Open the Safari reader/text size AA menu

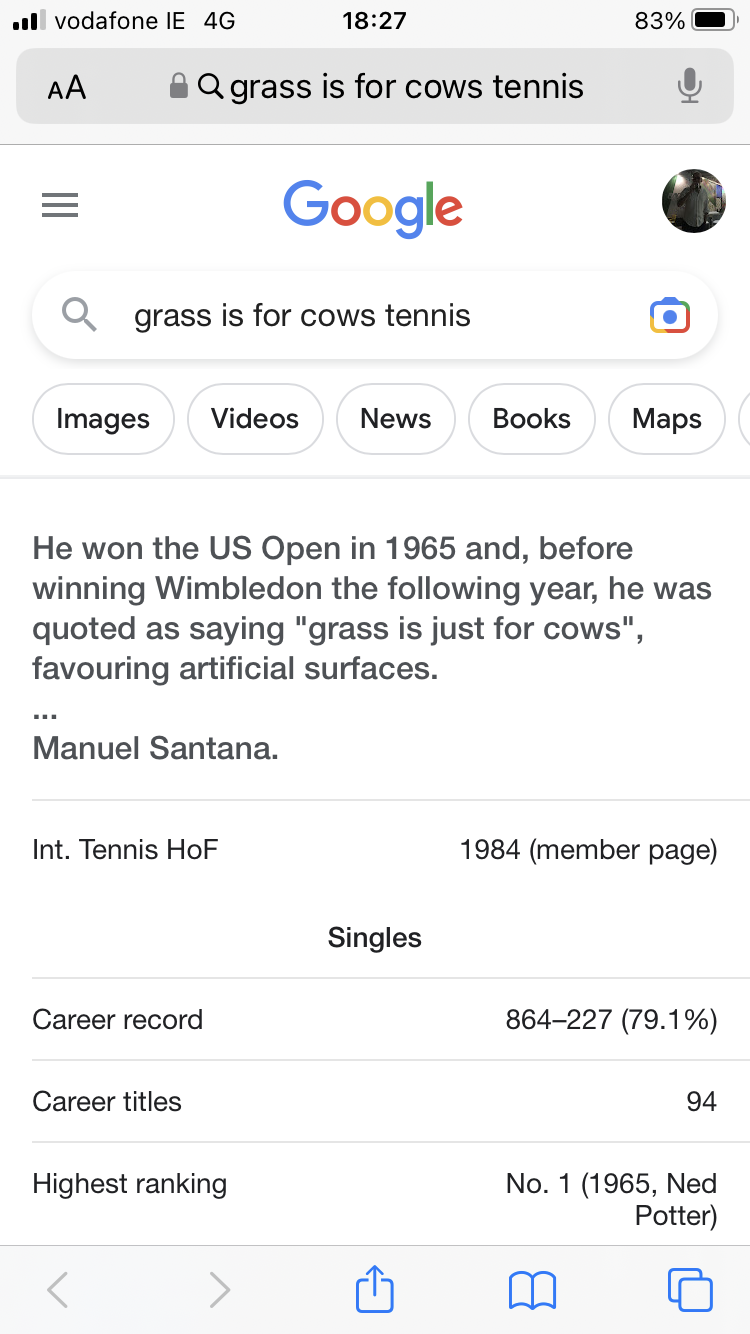(x=66, y=88)
